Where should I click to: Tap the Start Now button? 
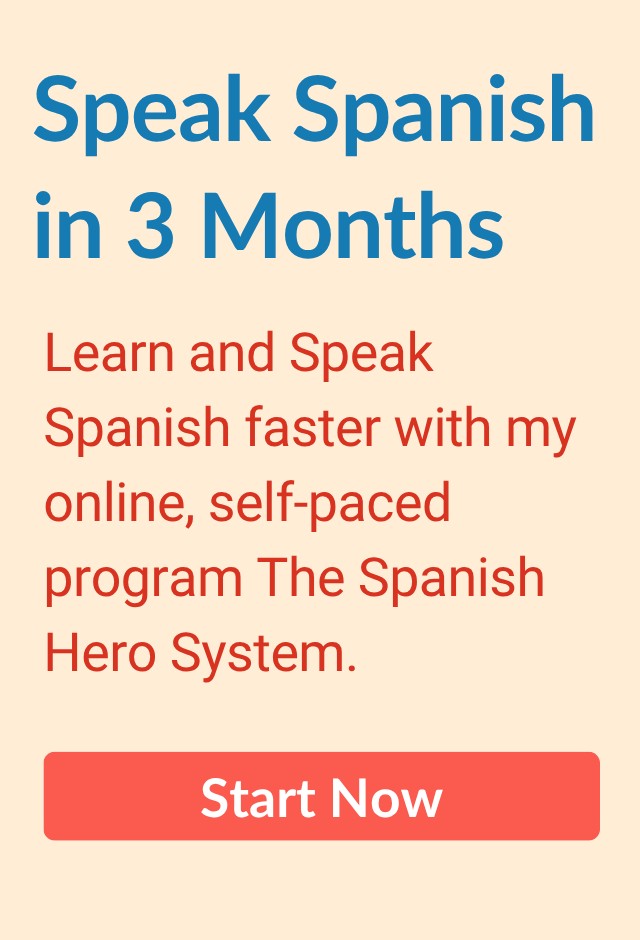(x=321, y=796)
